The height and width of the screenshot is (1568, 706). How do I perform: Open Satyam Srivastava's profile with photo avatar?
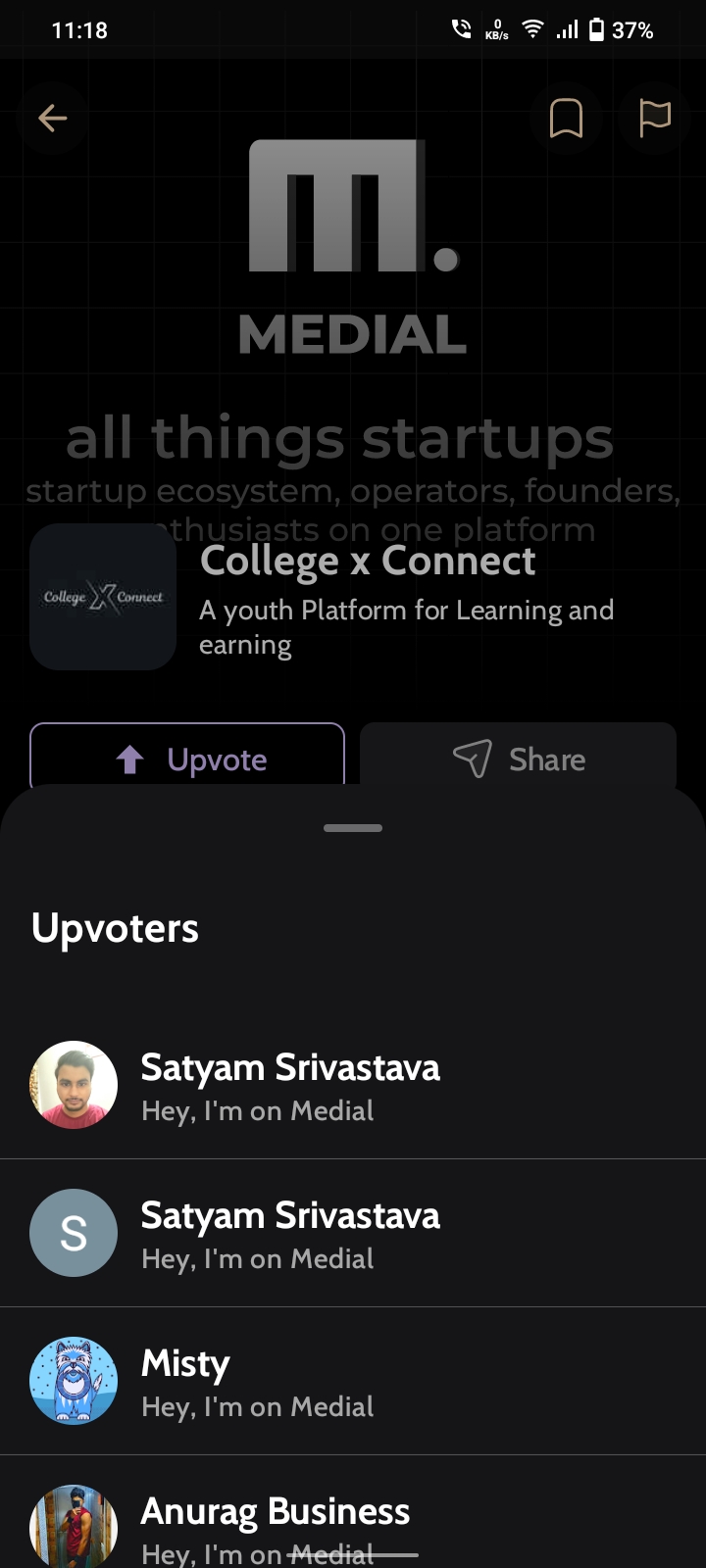[289, 1086]
